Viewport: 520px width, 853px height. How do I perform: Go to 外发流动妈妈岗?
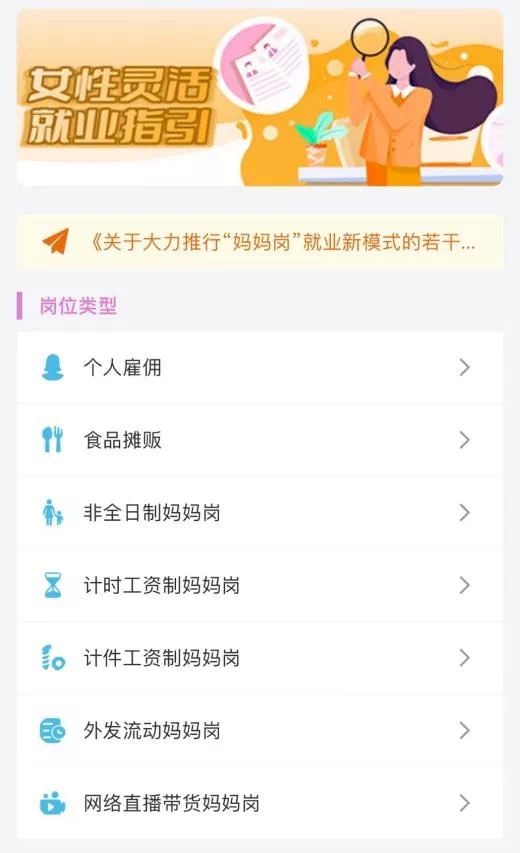(260, 731)
